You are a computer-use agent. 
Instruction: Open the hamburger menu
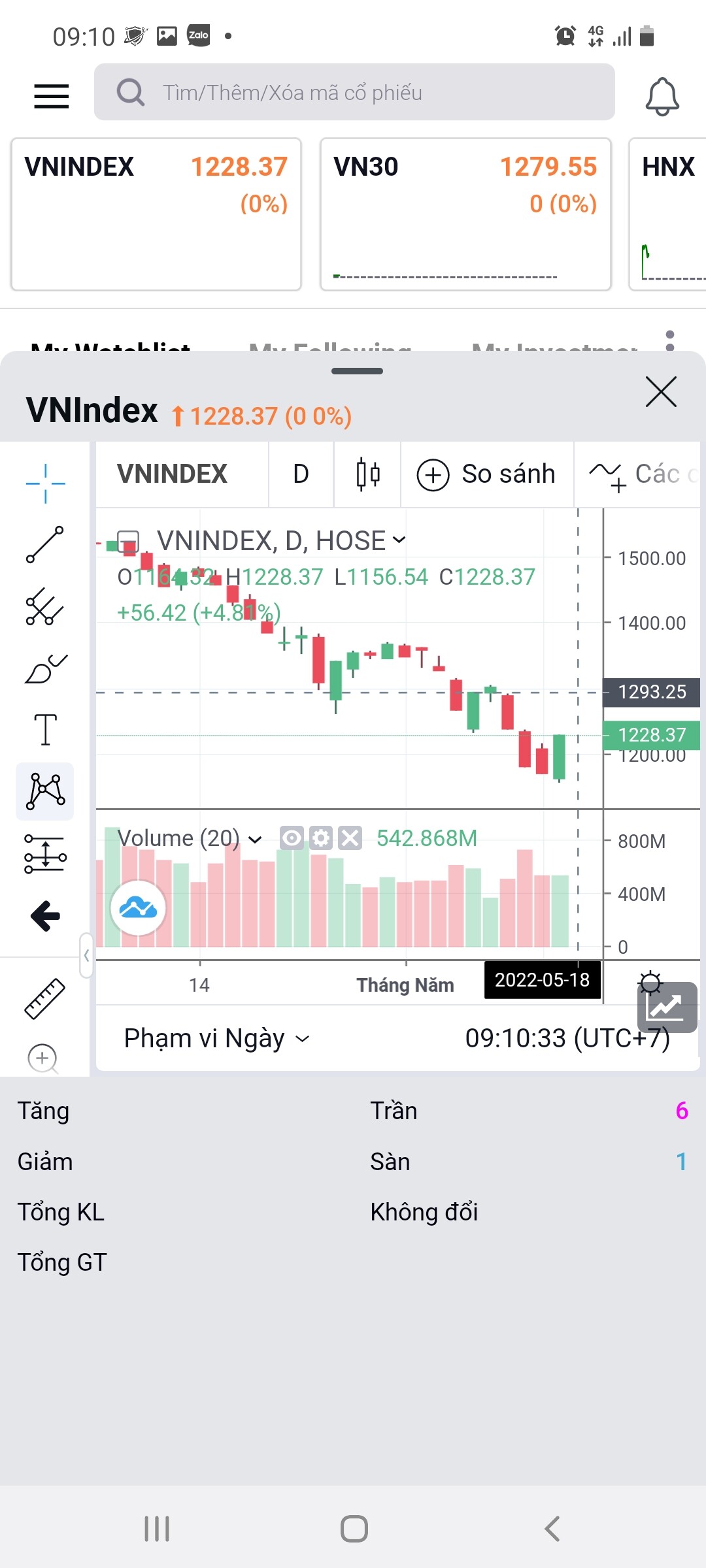(51, 95)
